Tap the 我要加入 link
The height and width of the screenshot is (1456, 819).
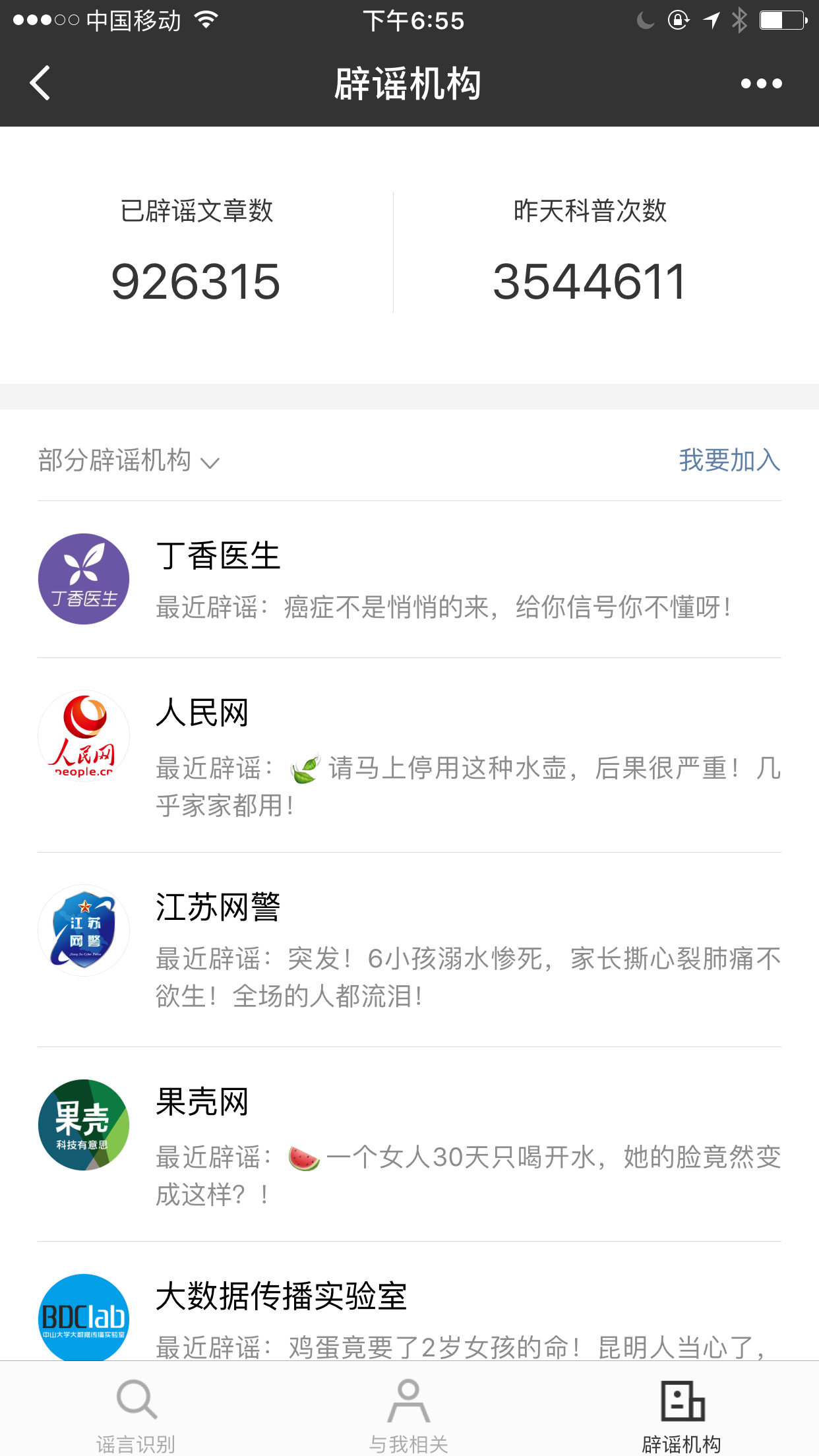tap(729, 460)
